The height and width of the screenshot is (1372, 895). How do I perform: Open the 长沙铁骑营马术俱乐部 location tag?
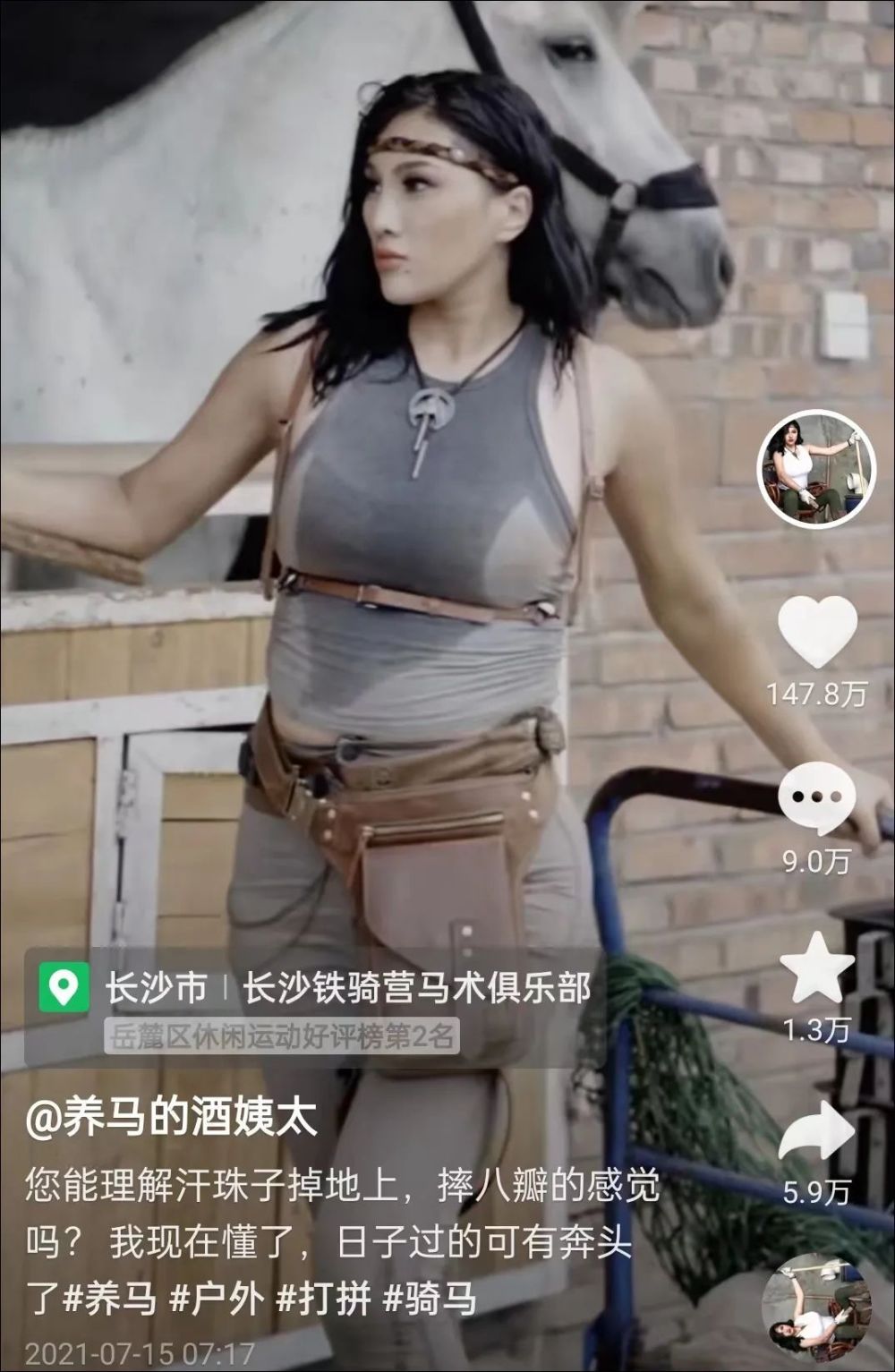click(x=417, y=988)
